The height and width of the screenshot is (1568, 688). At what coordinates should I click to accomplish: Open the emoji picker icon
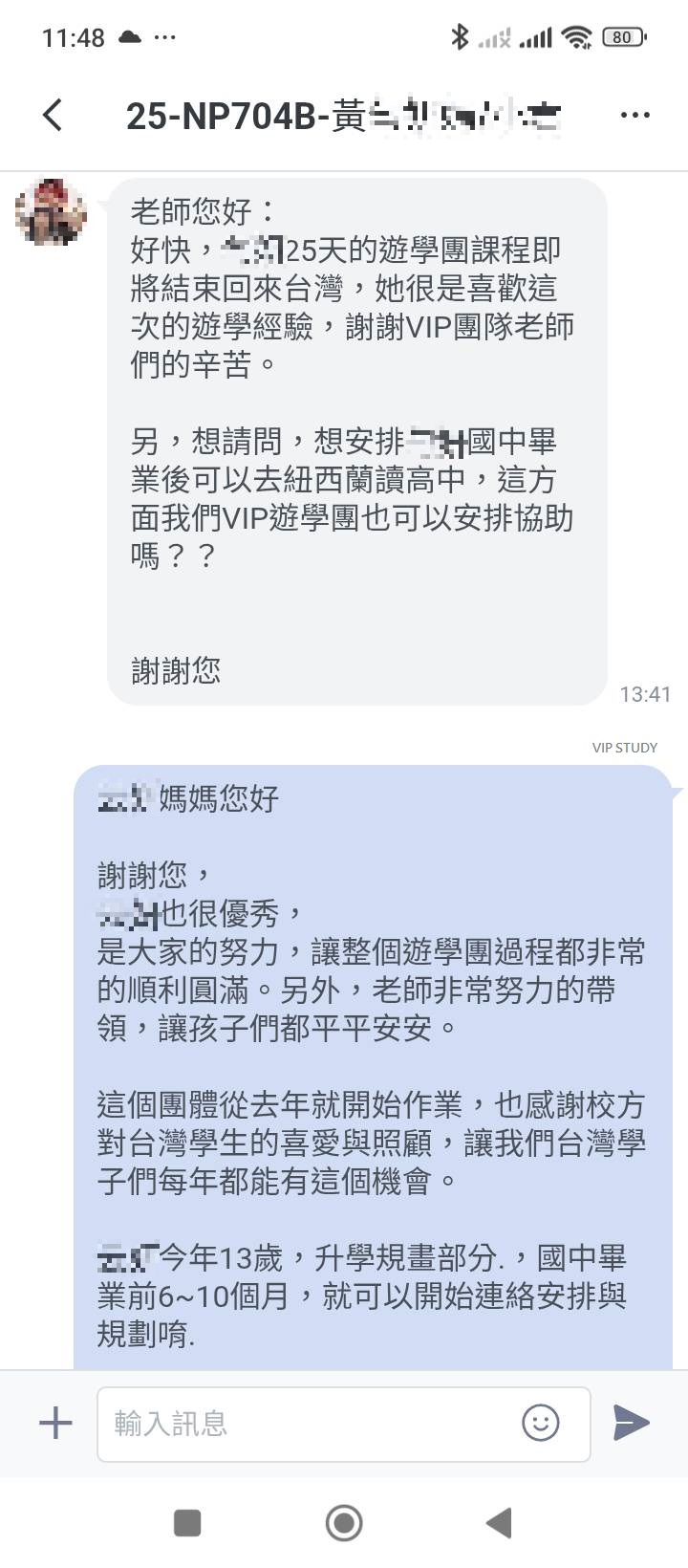pos(542,1424)
